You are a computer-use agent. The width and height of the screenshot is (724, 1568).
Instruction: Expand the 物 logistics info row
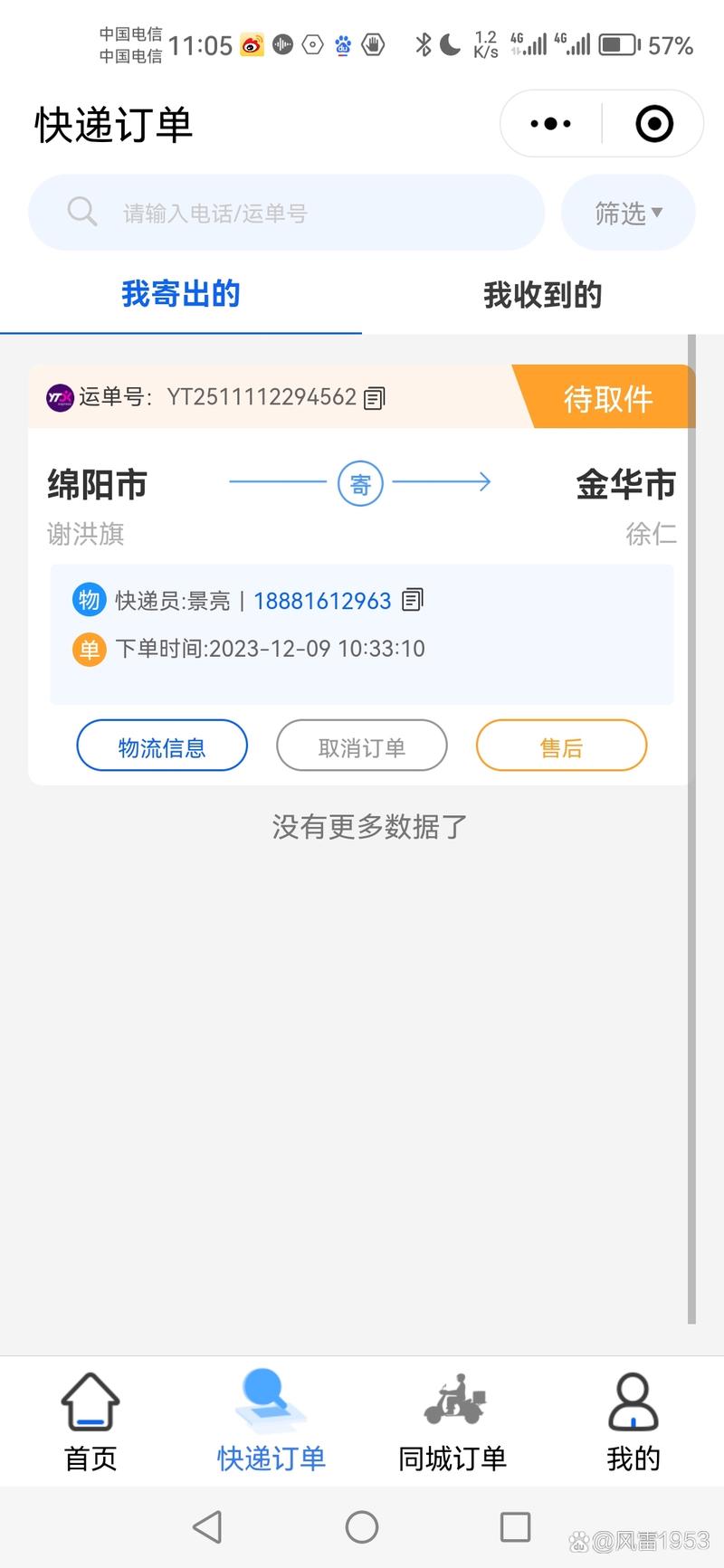[88, 599]
